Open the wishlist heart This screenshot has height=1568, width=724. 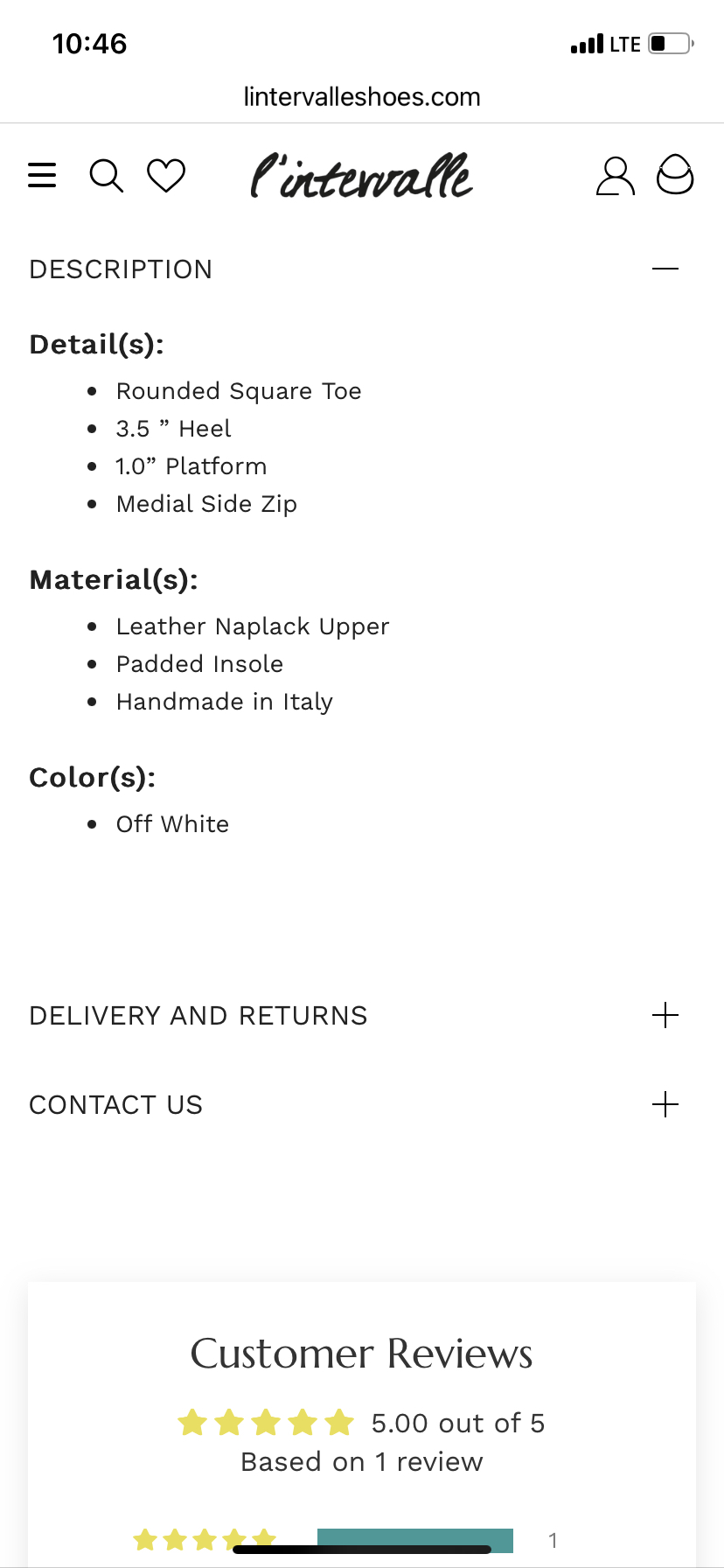166,175
